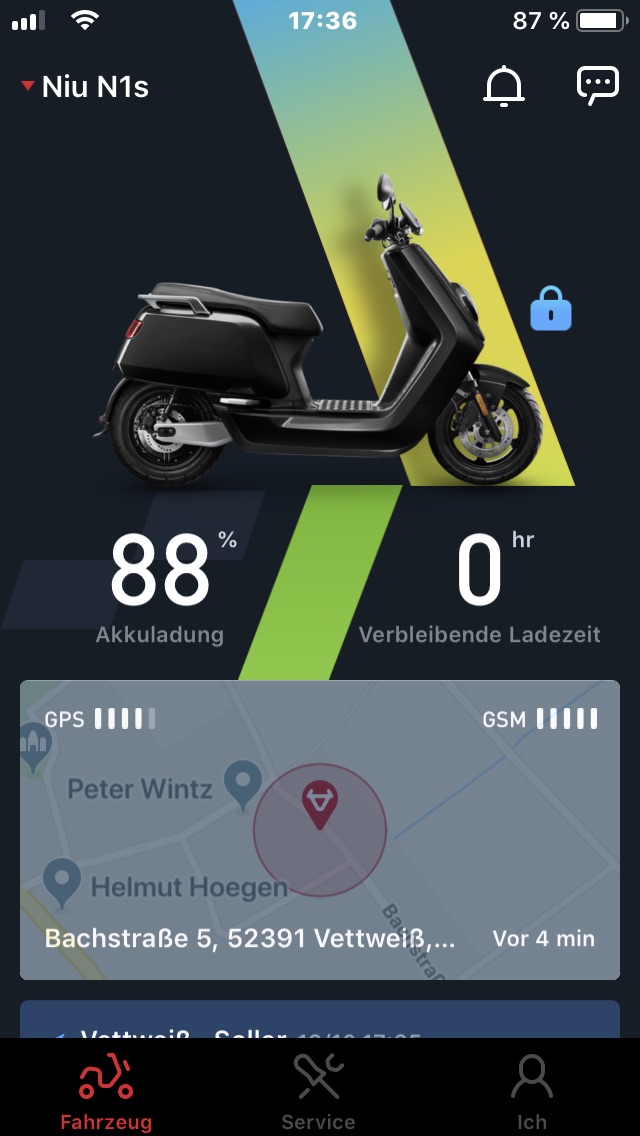The width and height of the screenshot is (640, 1136).
Task: Select the Fahrzeug tab
Action: [106, 1090]
